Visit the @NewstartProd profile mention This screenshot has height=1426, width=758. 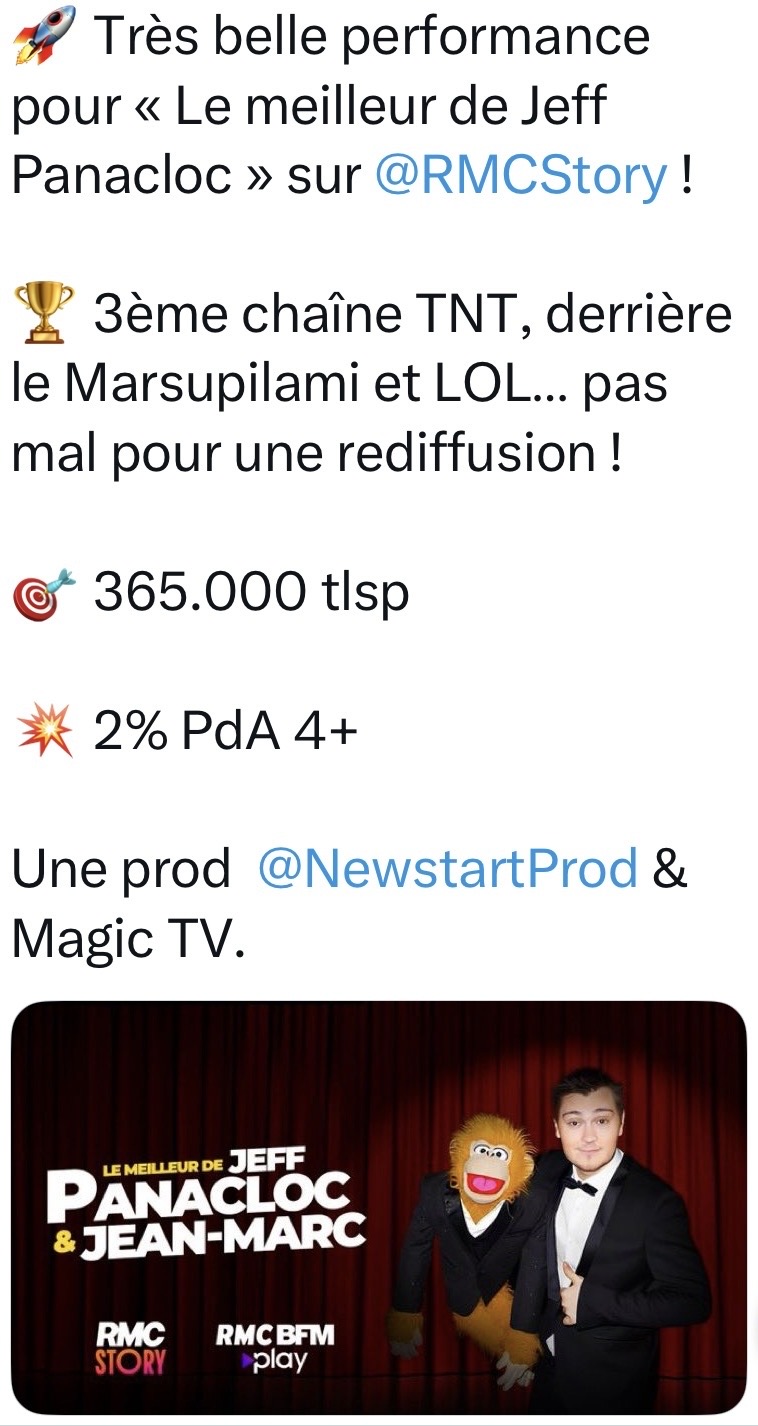[x=448, y=868]
